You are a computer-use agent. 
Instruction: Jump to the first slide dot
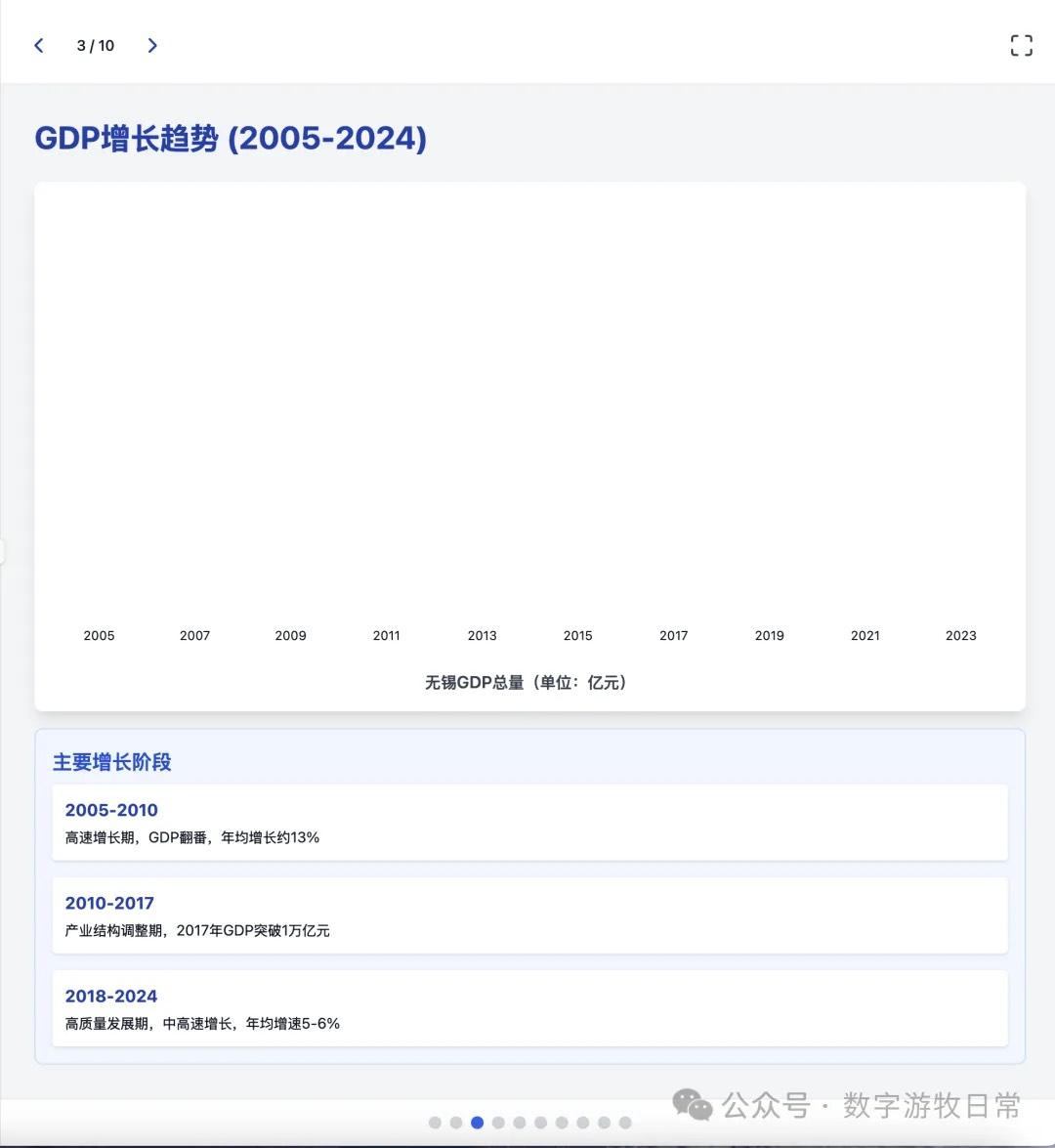(x=436, y=1122)
